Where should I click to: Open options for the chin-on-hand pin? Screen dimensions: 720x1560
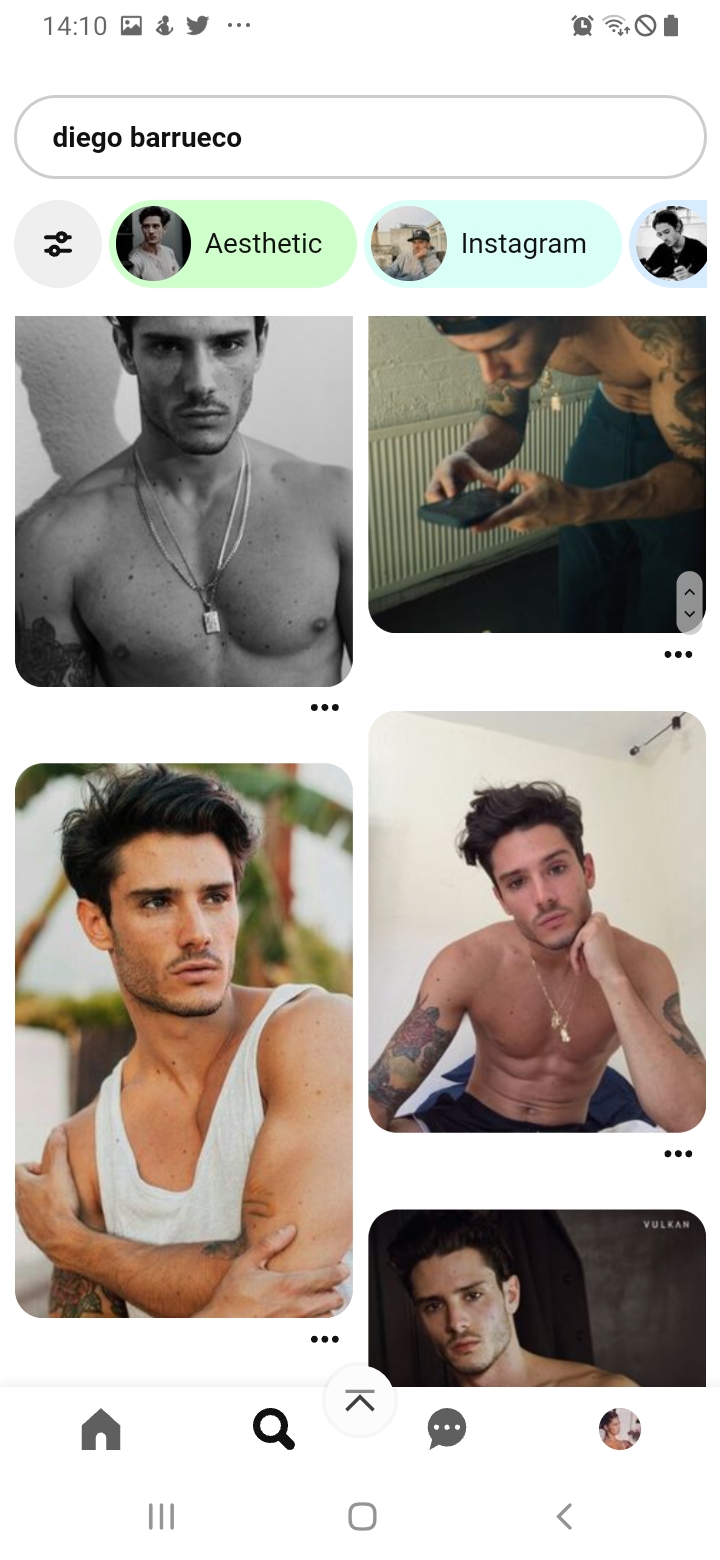point(678,1154)
